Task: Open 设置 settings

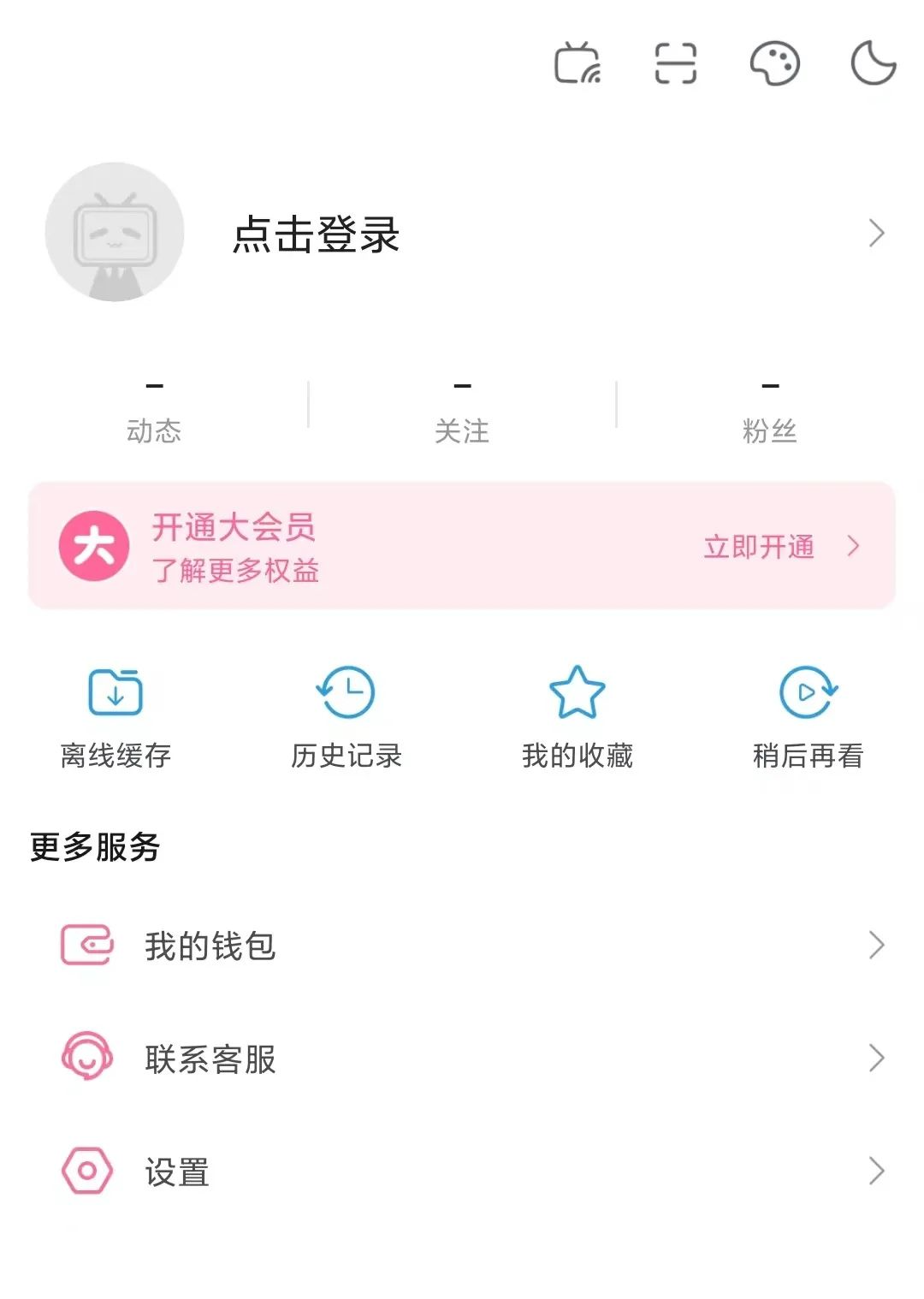Action: 462,1171
